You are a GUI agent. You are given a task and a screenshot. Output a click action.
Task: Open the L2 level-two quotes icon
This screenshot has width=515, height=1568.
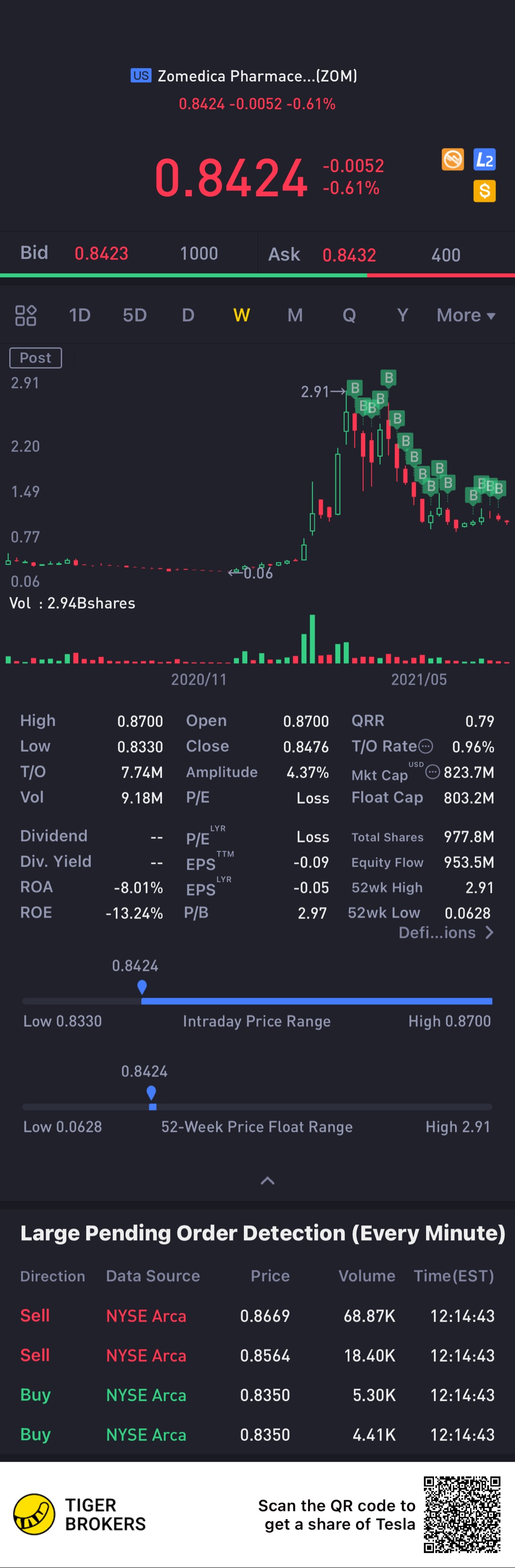[485, 160]
